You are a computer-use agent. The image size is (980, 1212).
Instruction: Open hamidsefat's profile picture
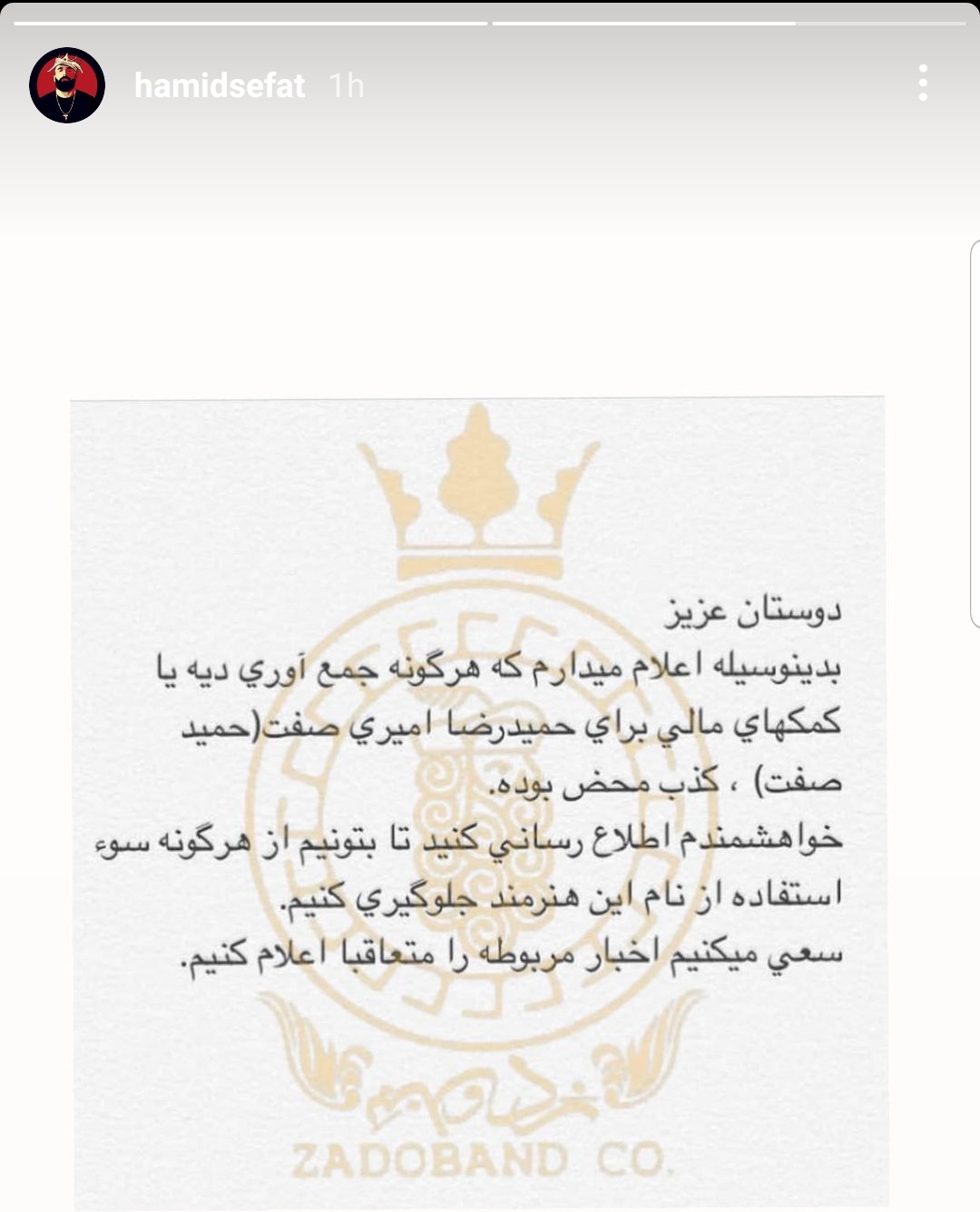(x=67, y=85)
